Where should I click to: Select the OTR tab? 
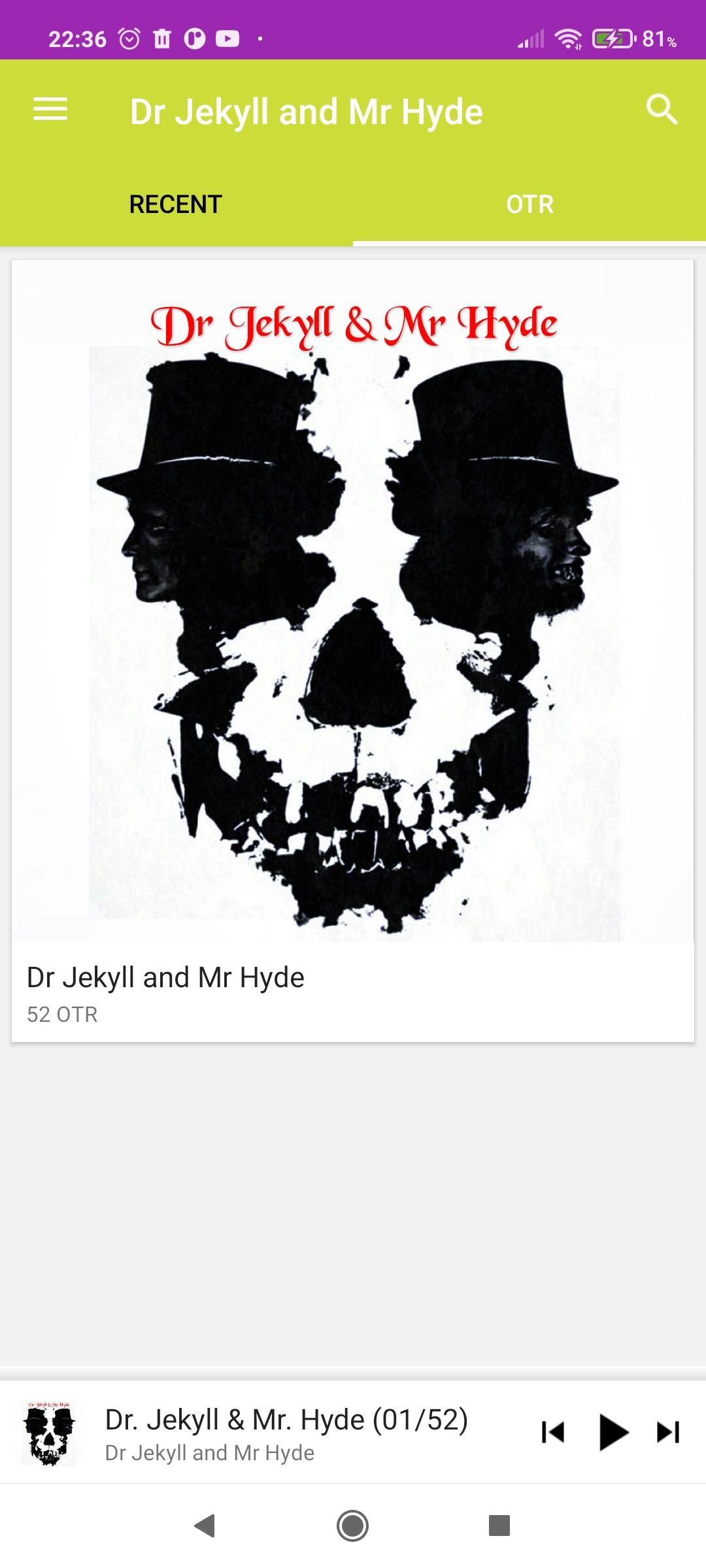point(529,204)
